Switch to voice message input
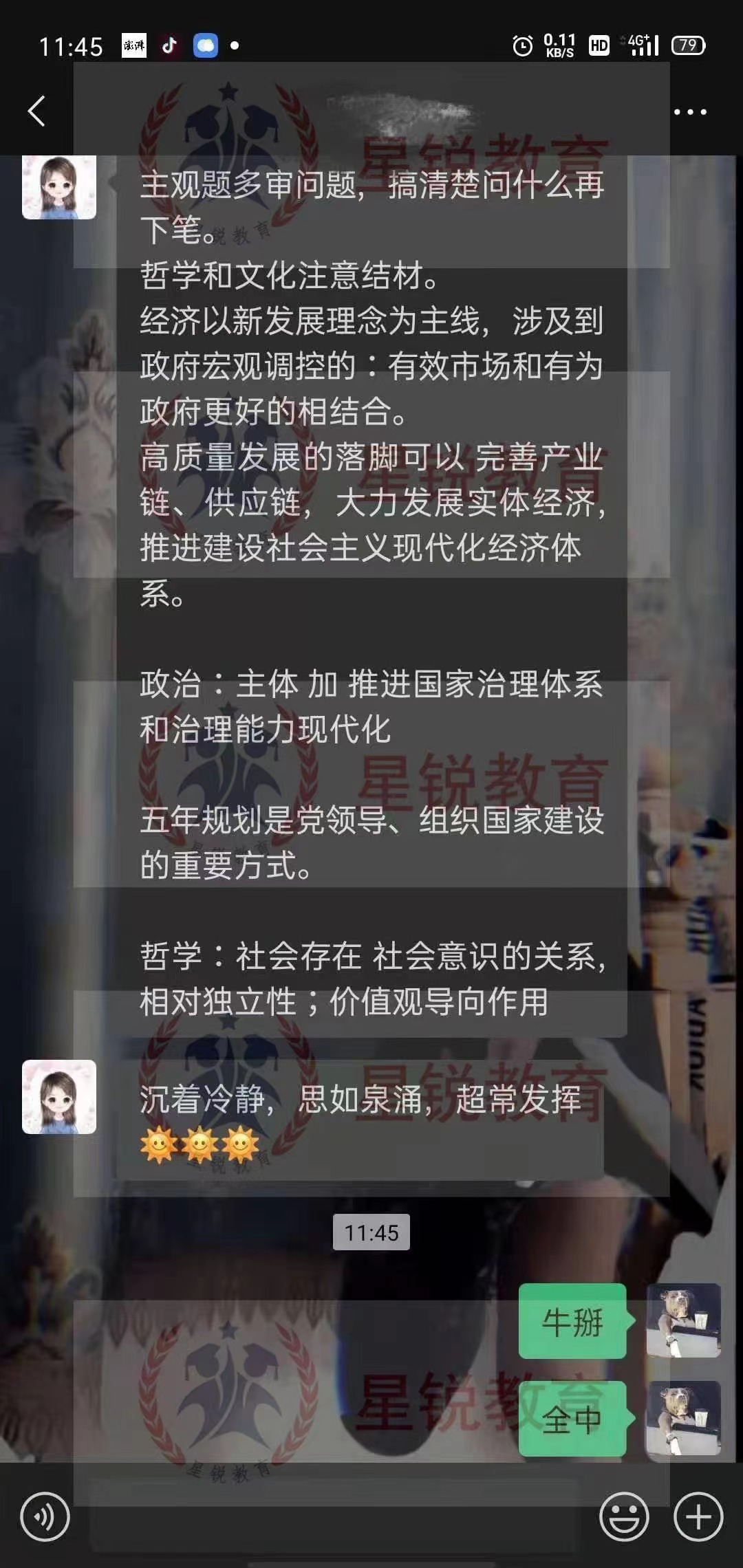 (x=45, y=1516)
